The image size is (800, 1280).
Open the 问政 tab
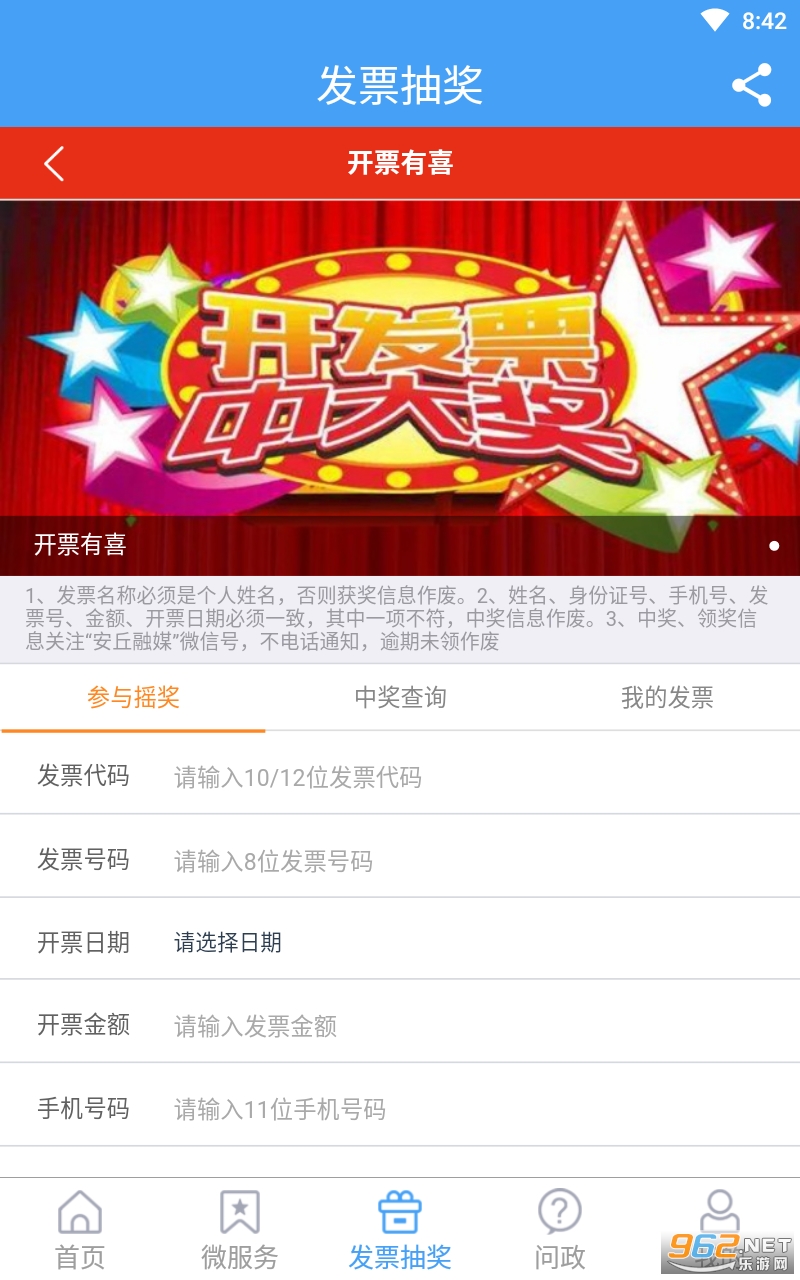tap(560, 1230)
